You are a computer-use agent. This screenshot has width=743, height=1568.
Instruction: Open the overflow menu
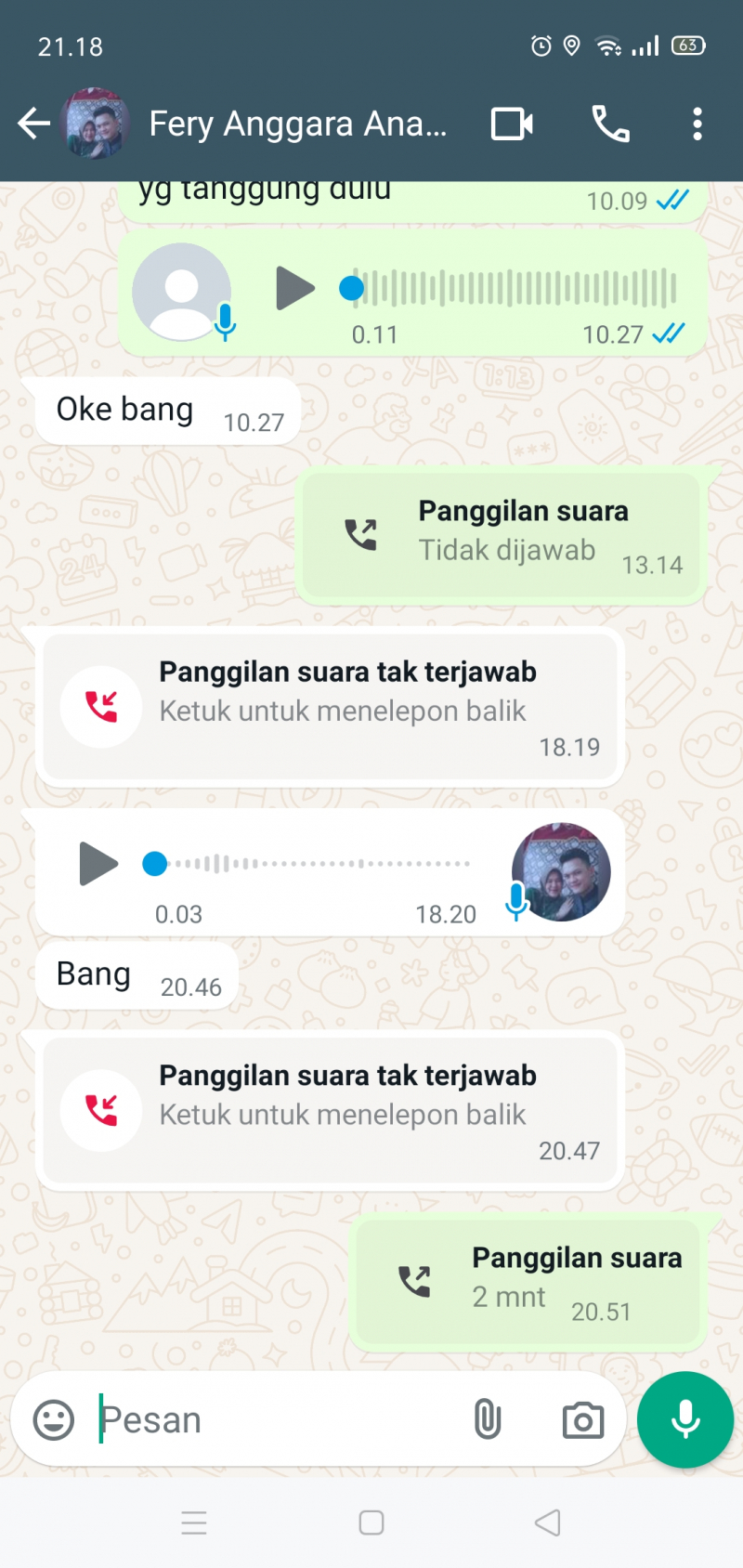[697, 124]
